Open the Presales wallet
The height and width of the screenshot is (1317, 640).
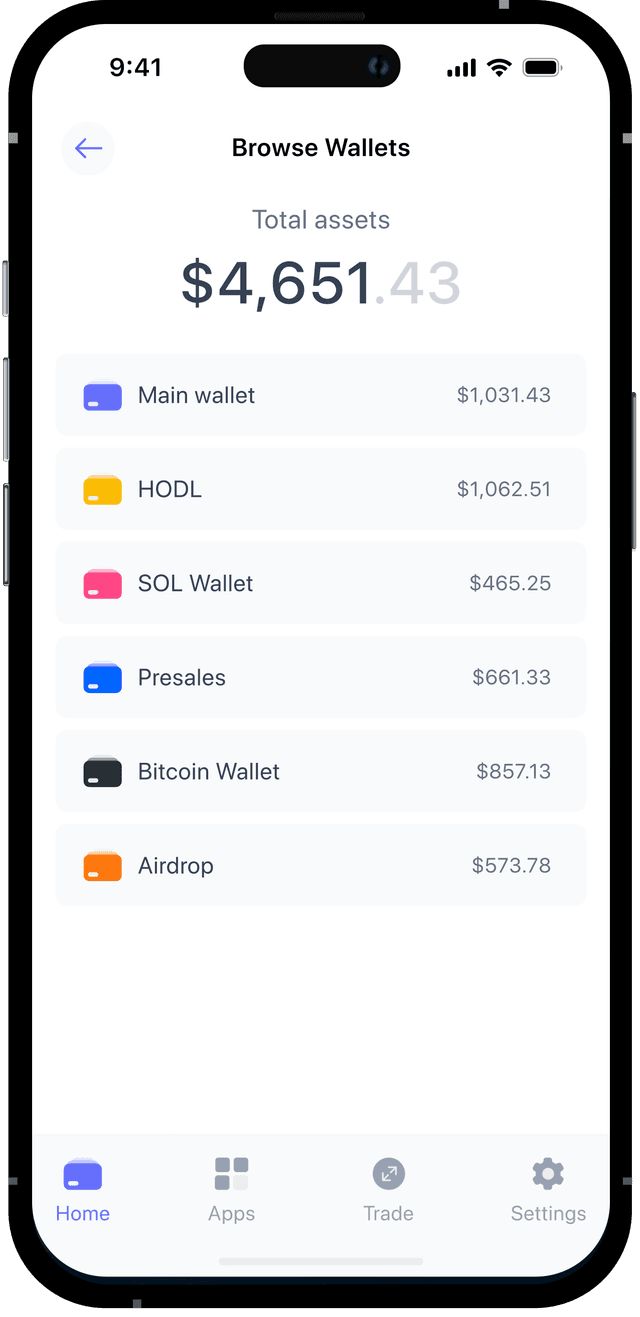[x=320, y=677]
